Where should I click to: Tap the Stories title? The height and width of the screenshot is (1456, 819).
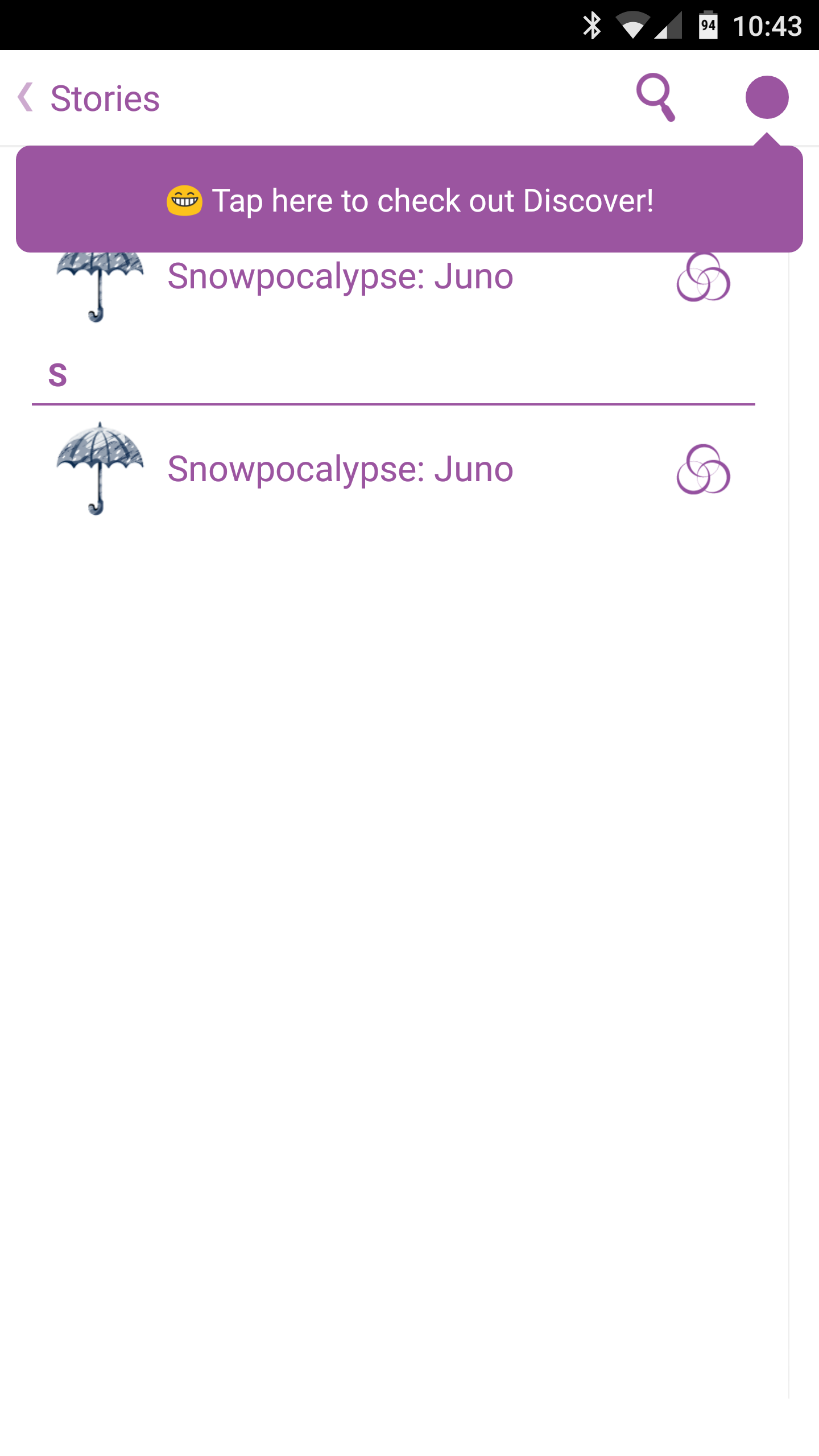[x=105, y=98]
